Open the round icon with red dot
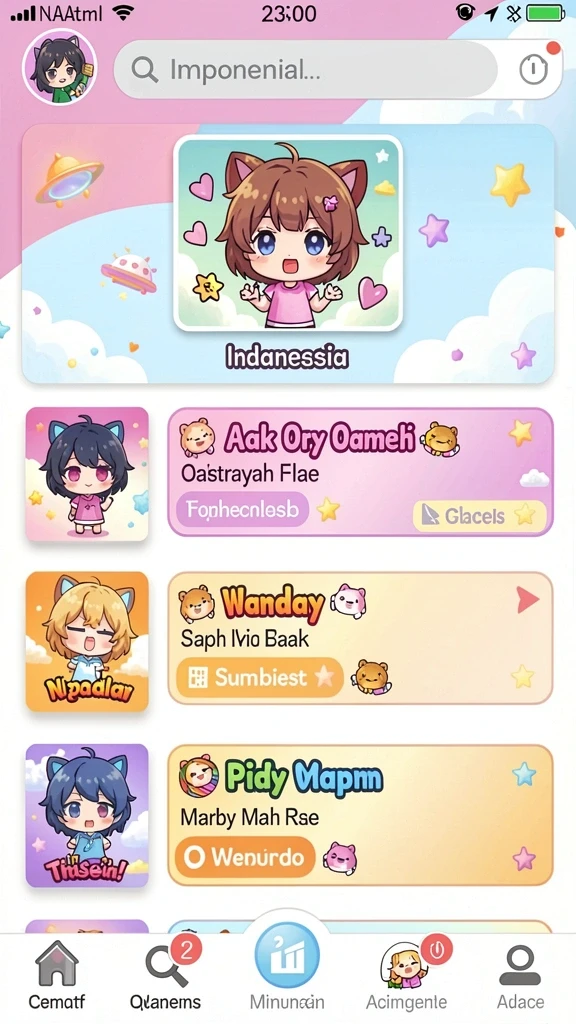 534,69
